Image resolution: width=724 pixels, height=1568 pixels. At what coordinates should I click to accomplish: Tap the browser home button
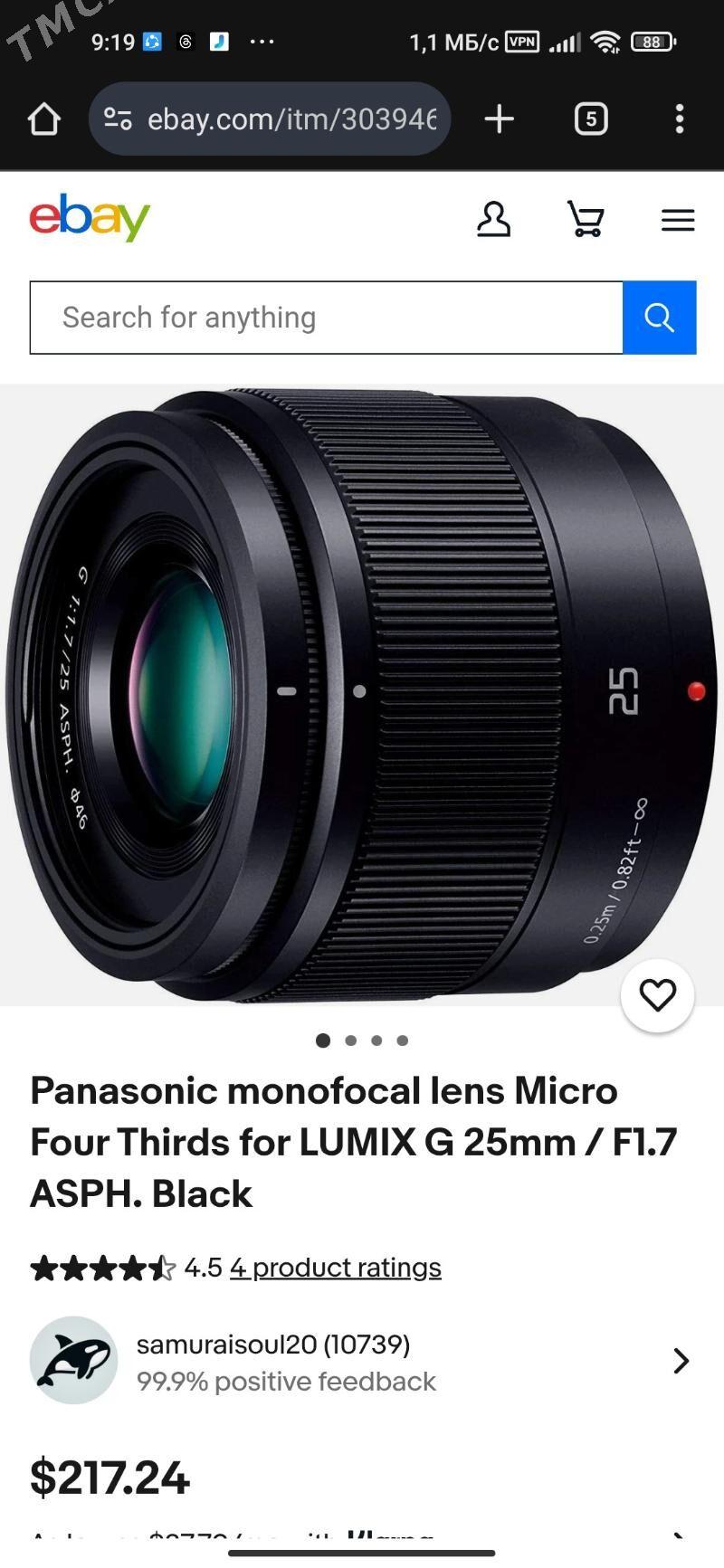[43, 119]
